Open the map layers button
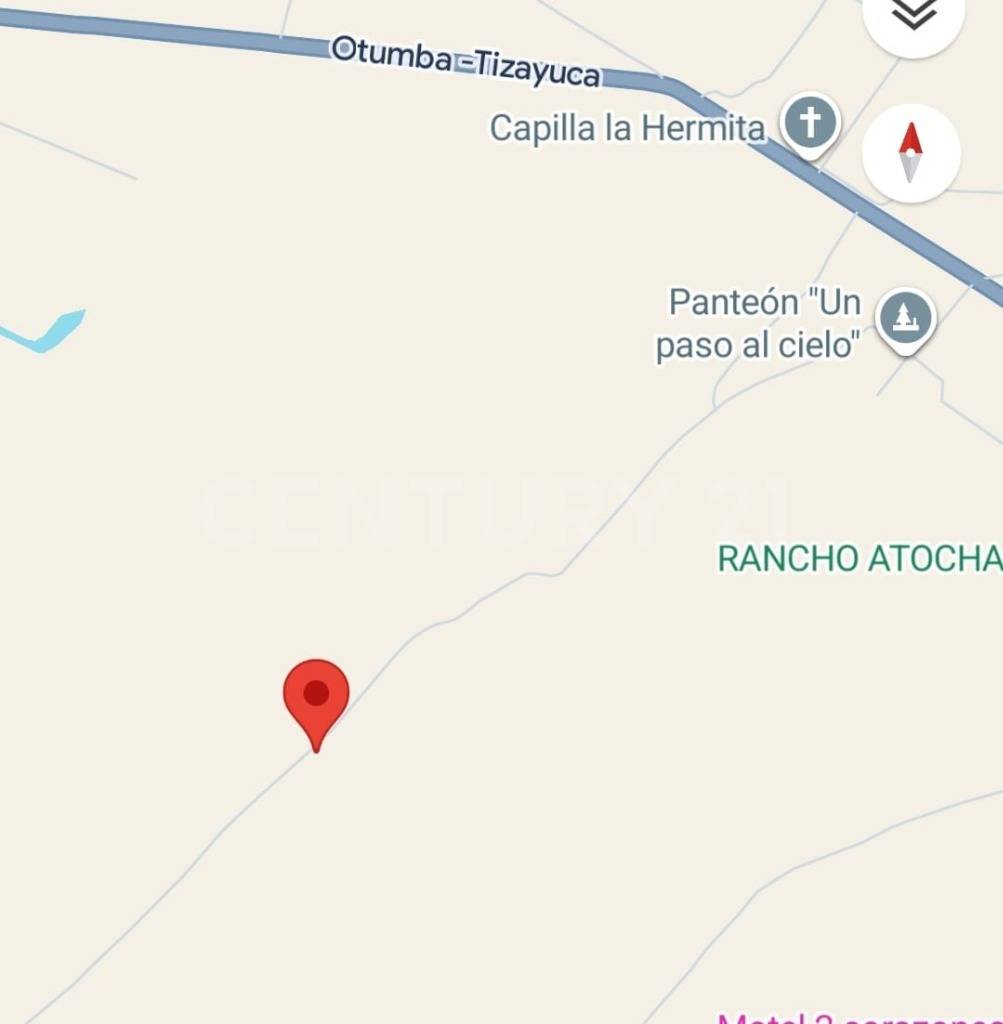Viewport: 1003px width, 1024px height. [x=913, y=15]
